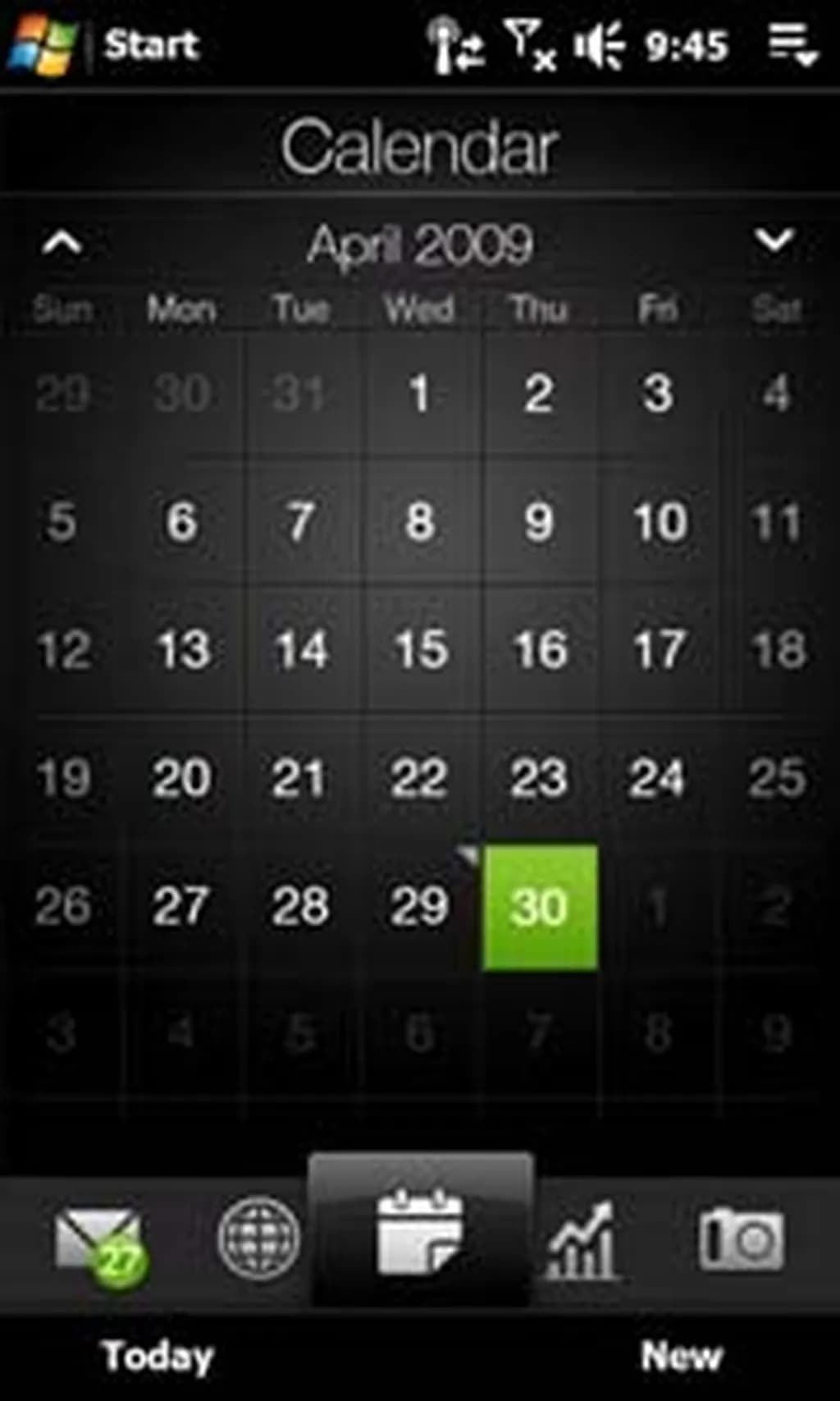Go to the previous month

[62, 243]
